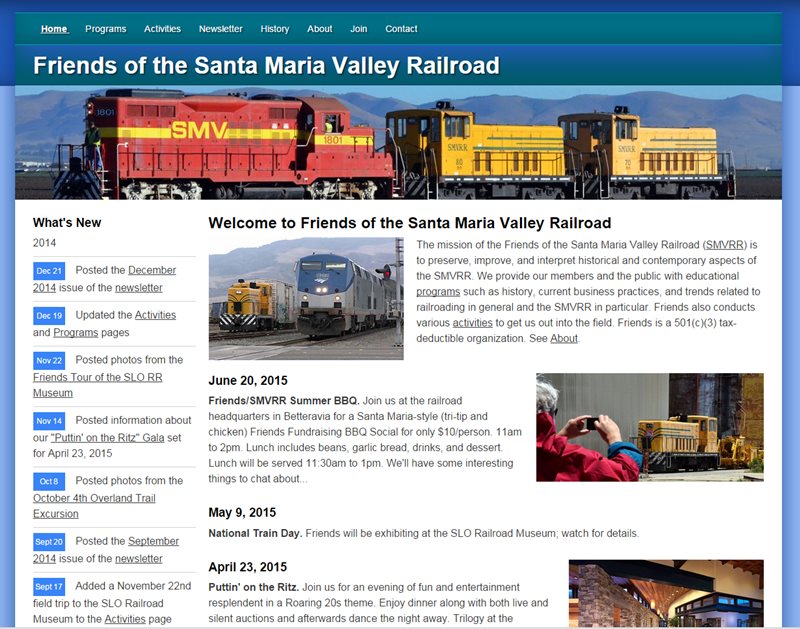The image size is (800, 629).
Task: View the "Puttin' on the Ritz" Gala link
Action: [x=102, y=438]
